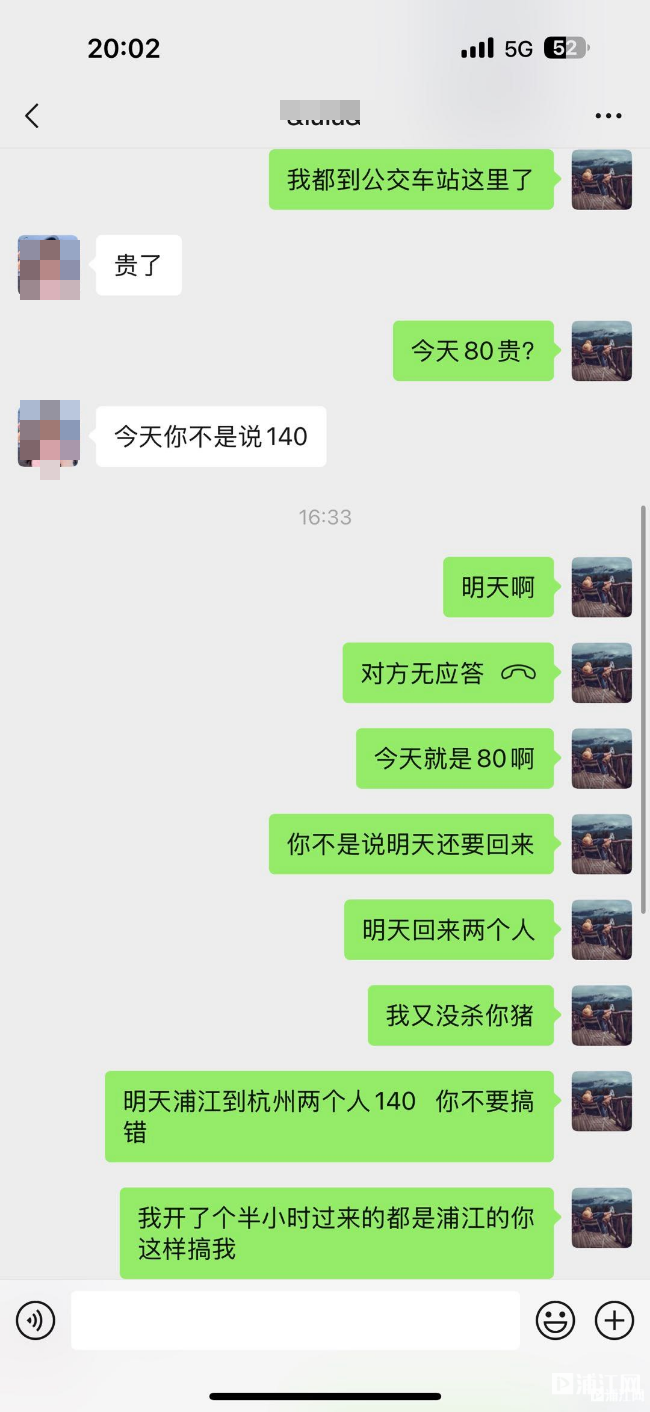Focus the message text field
This screenshot has width=650, height=1412.
coord(295,1321)
